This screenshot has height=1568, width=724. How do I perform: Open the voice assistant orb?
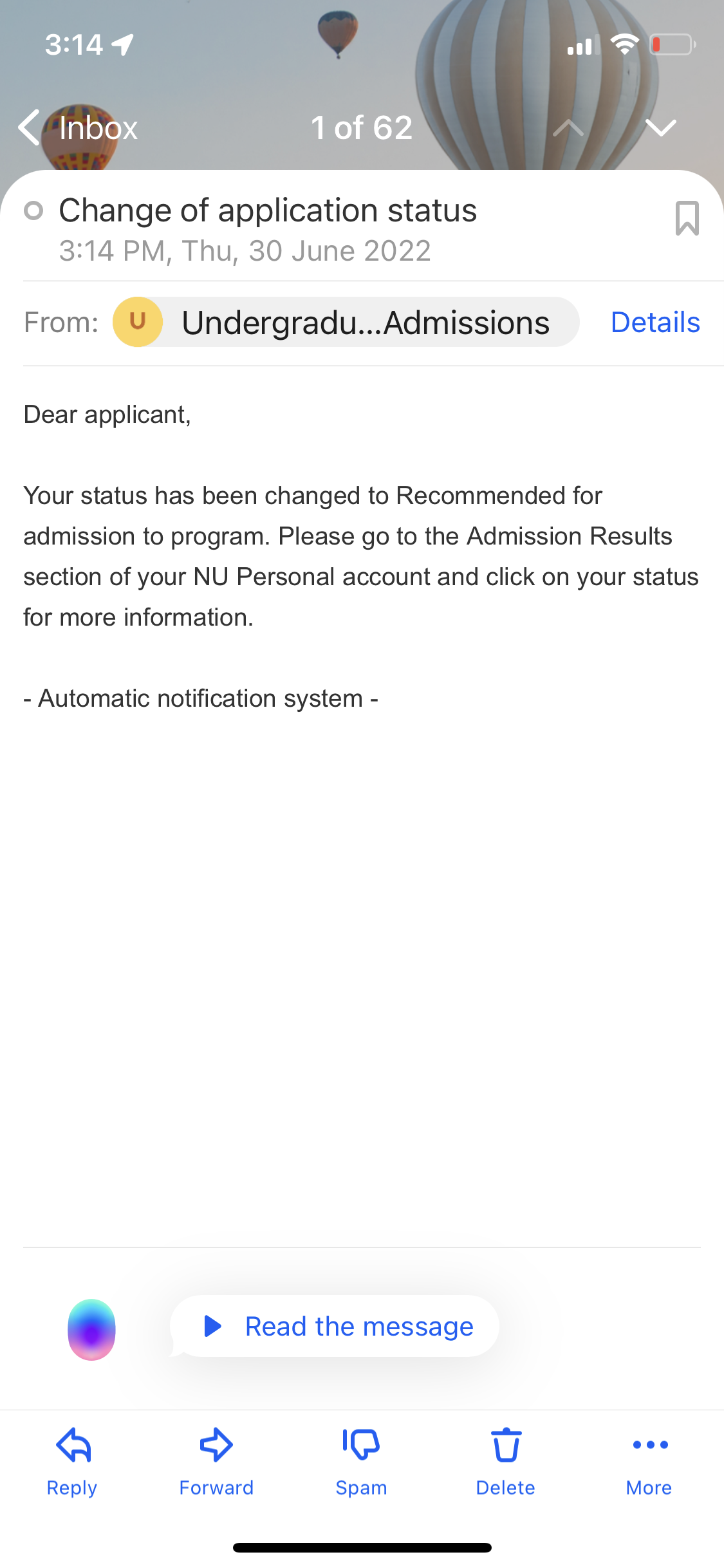[x=91, y=1329]
